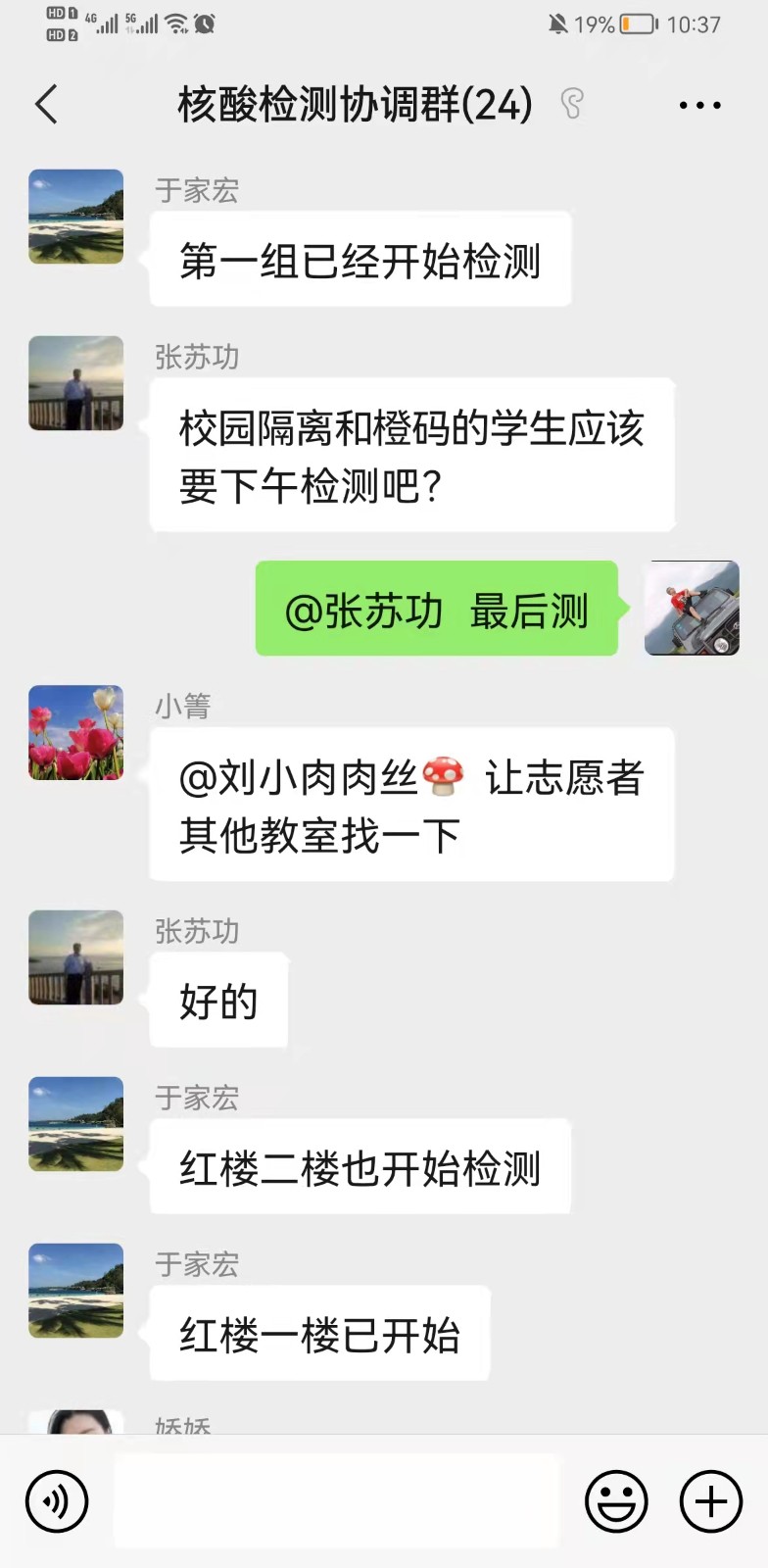Go back from the group chat

point(46,105)
